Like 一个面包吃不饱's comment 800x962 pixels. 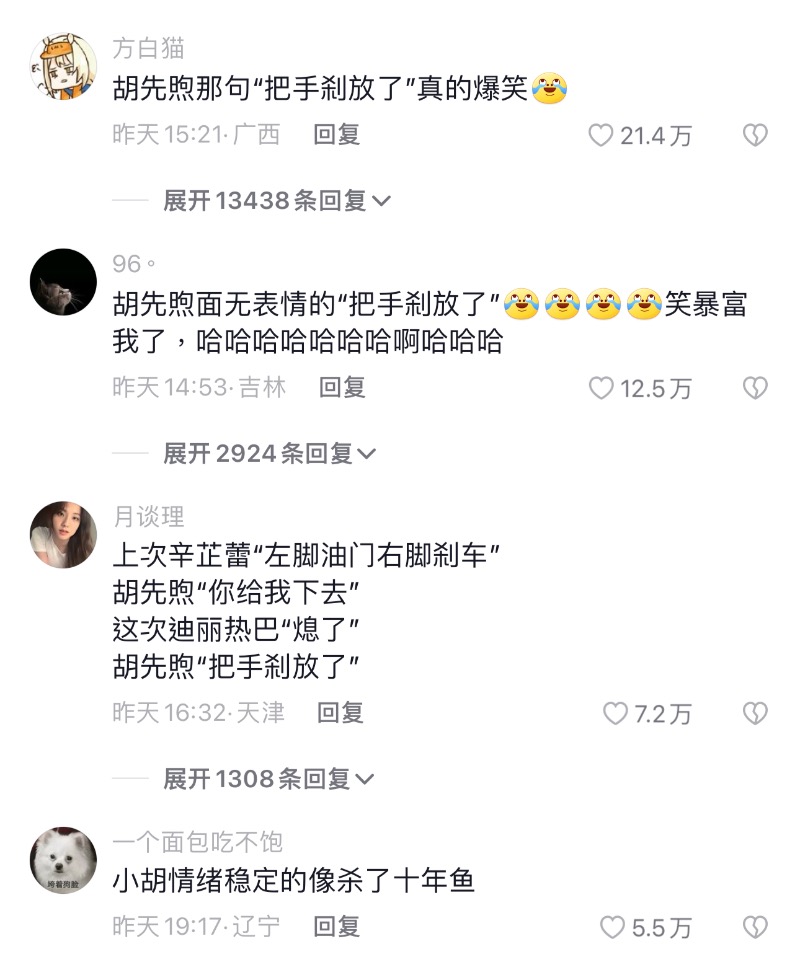[x=613, y=928]
